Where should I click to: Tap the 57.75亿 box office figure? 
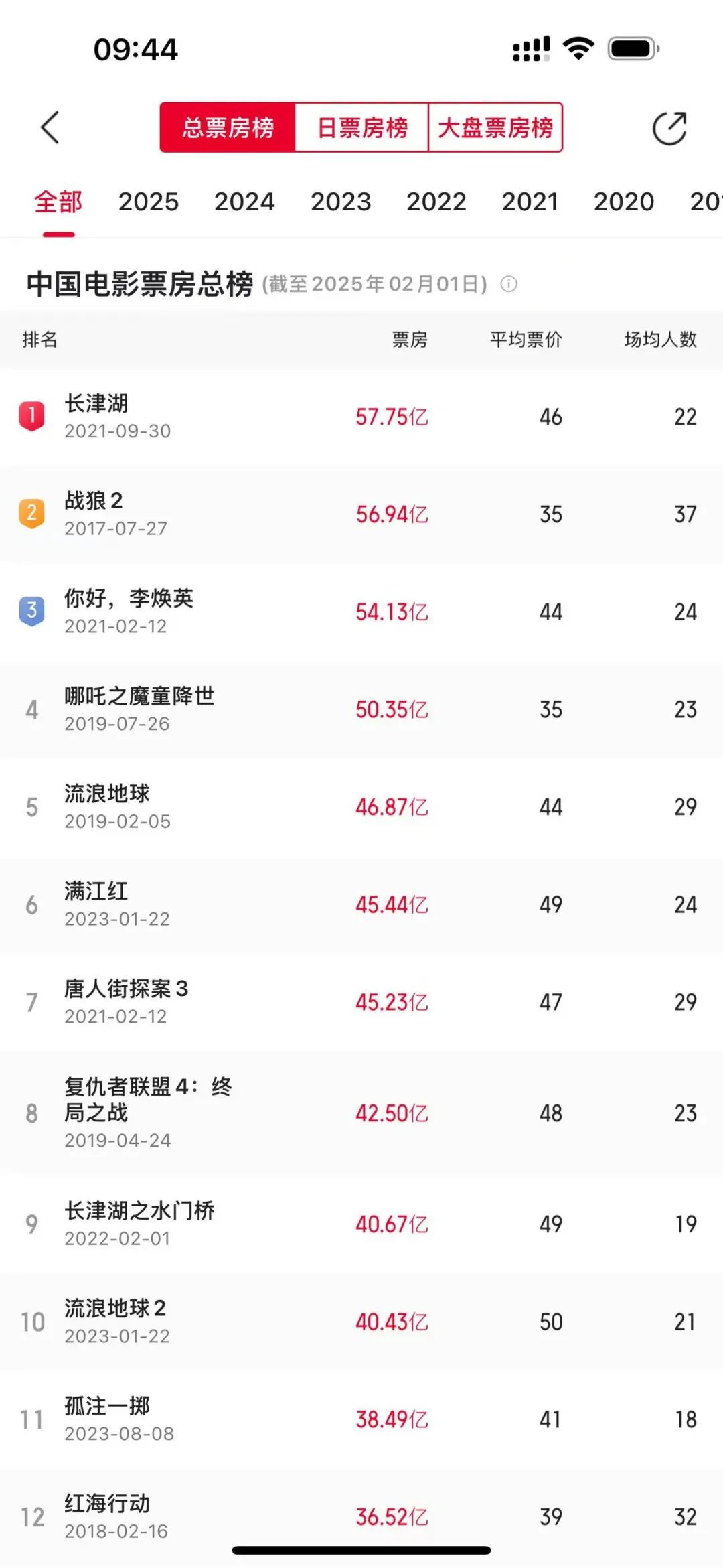point(391,416)
